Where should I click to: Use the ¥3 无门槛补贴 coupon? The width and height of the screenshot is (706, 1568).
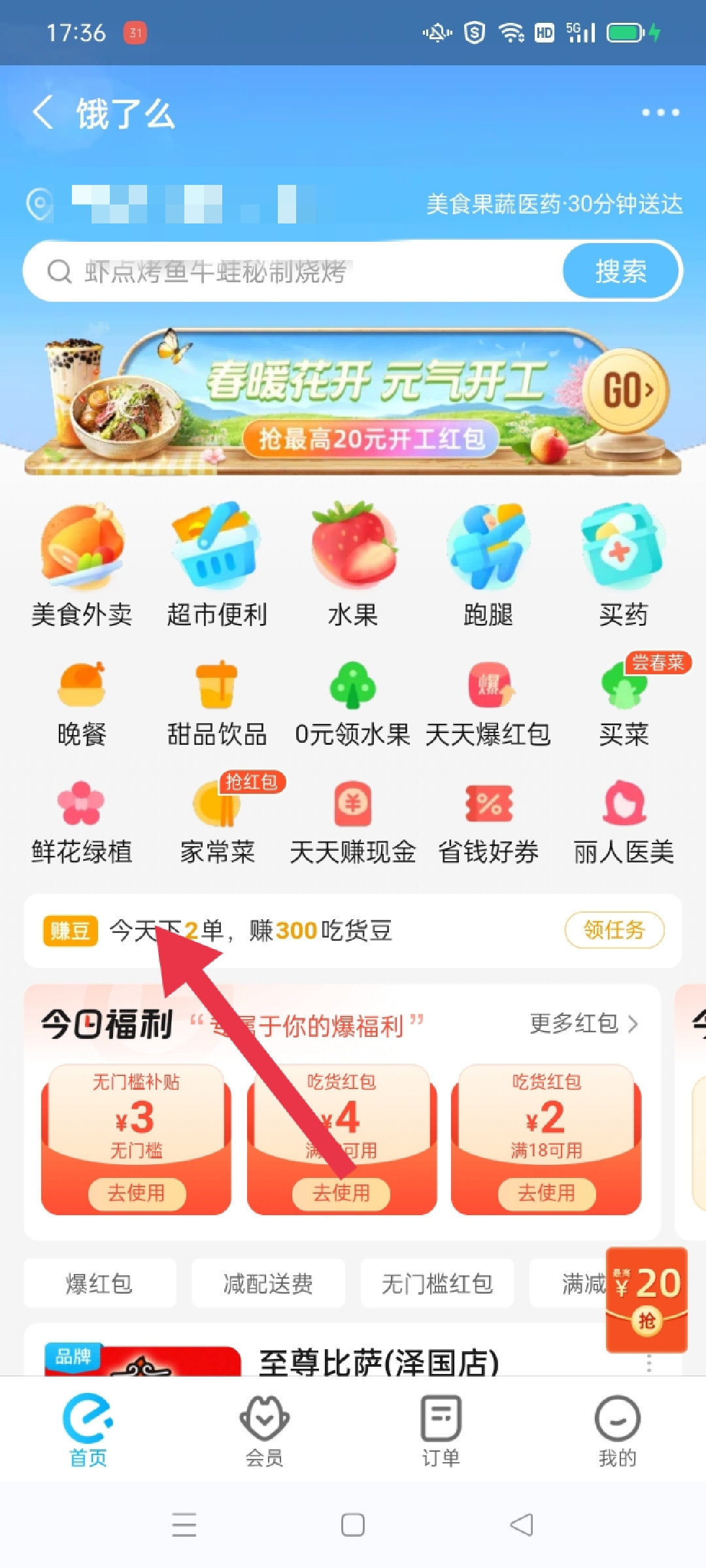tap(137, 1193)
